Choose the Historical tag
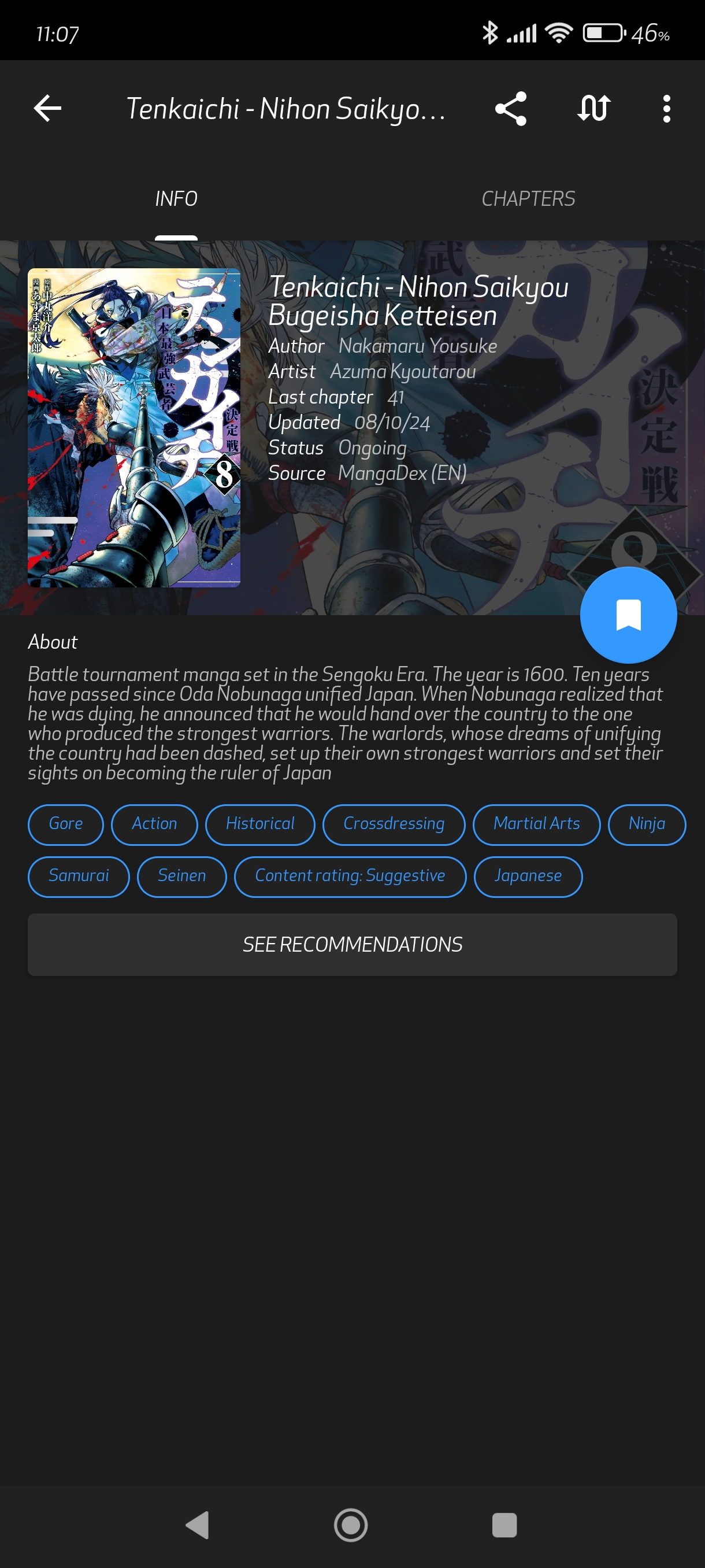Viewport: 705px width, 1568px height. pyautogui.click(x=259, y=824)
